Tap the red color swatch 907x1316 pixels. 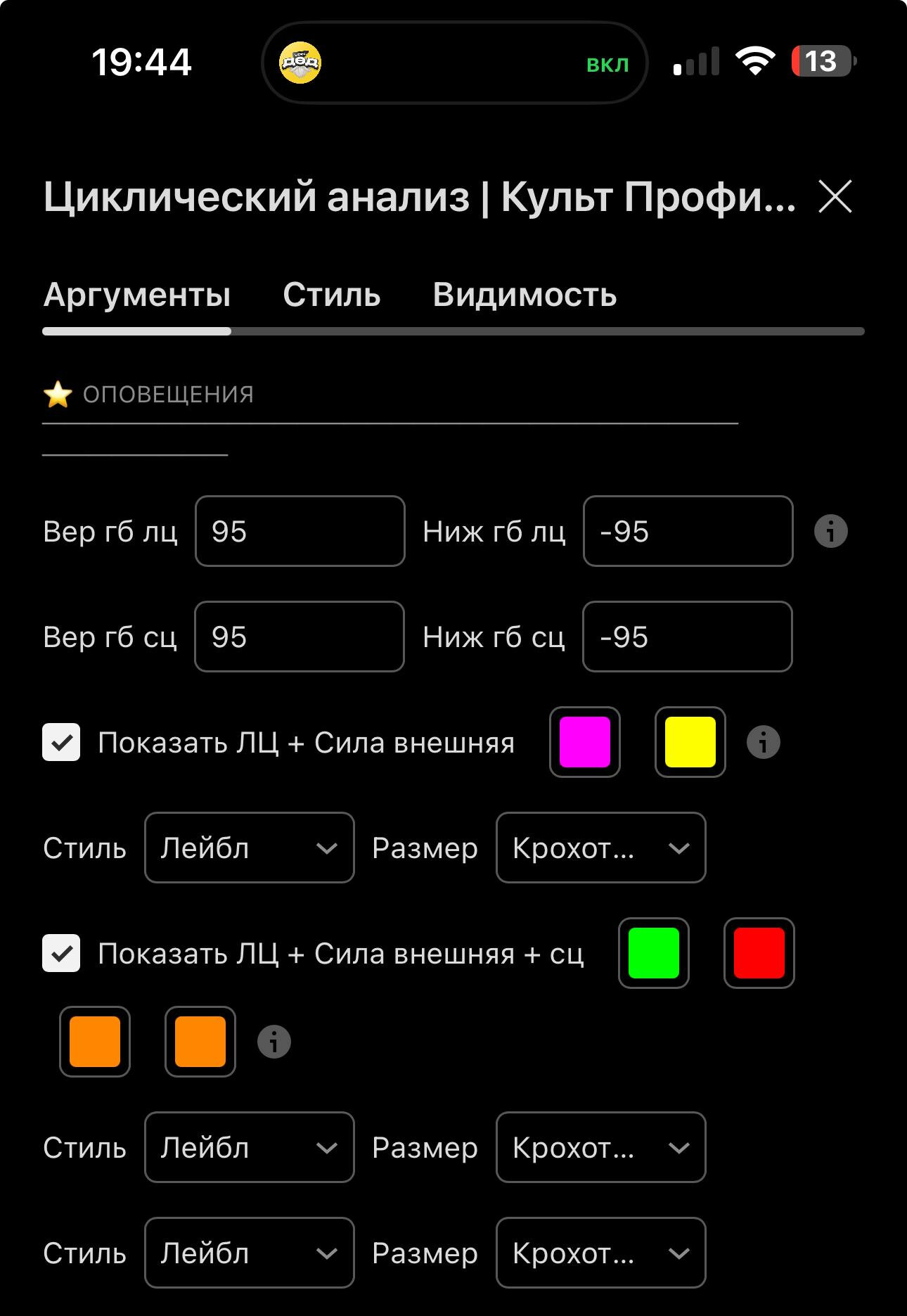pos(759,953)
